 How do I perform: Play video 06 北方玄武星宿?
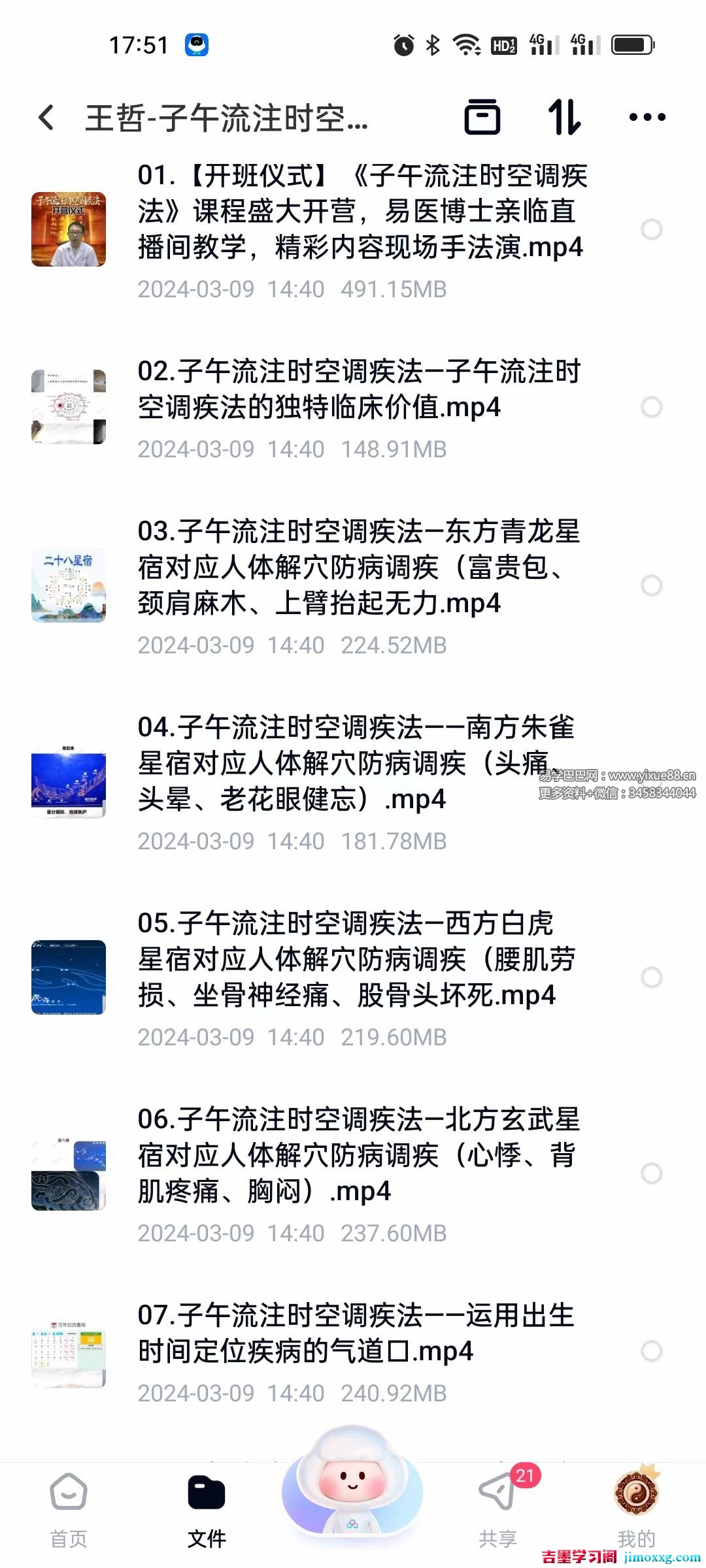coord(360,1155)
